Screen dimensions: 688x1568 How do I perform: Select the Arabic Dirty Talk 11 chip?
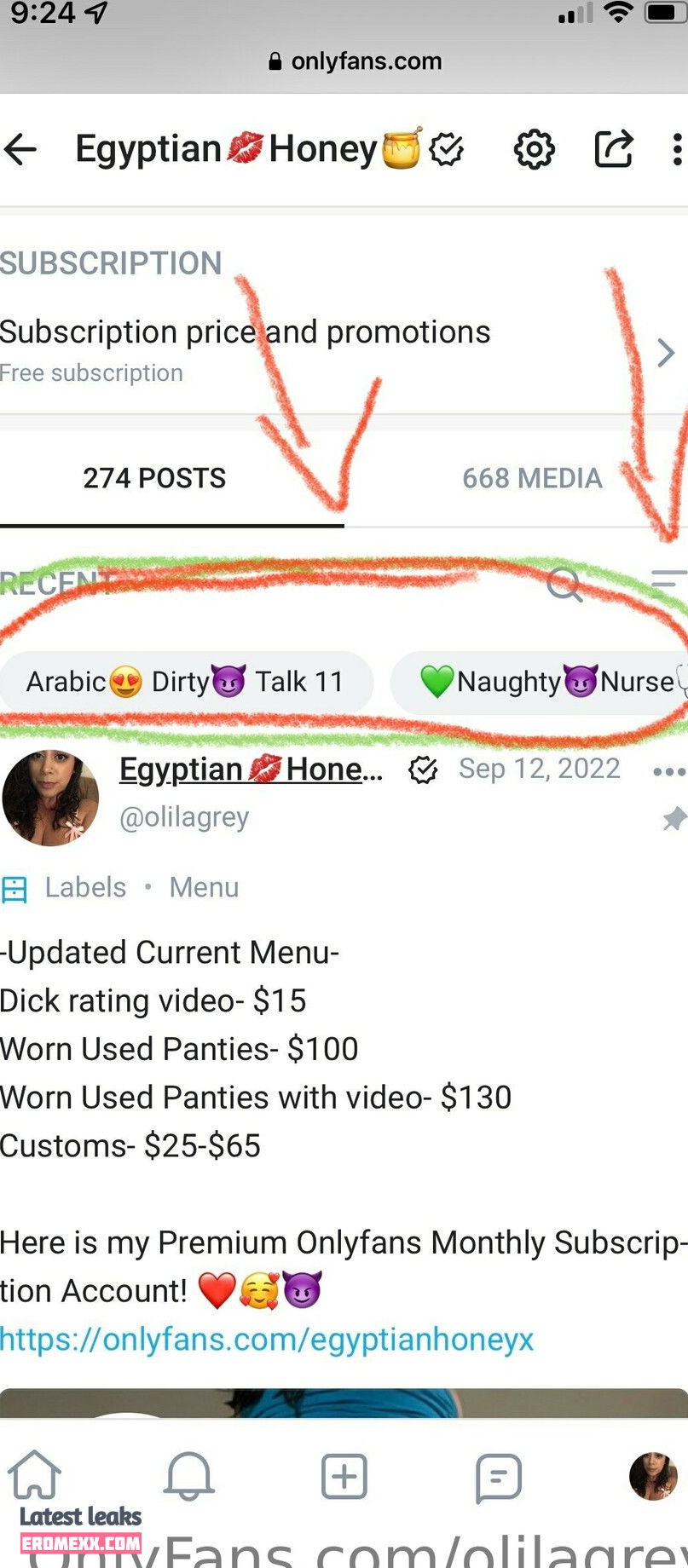click(185, 682)
